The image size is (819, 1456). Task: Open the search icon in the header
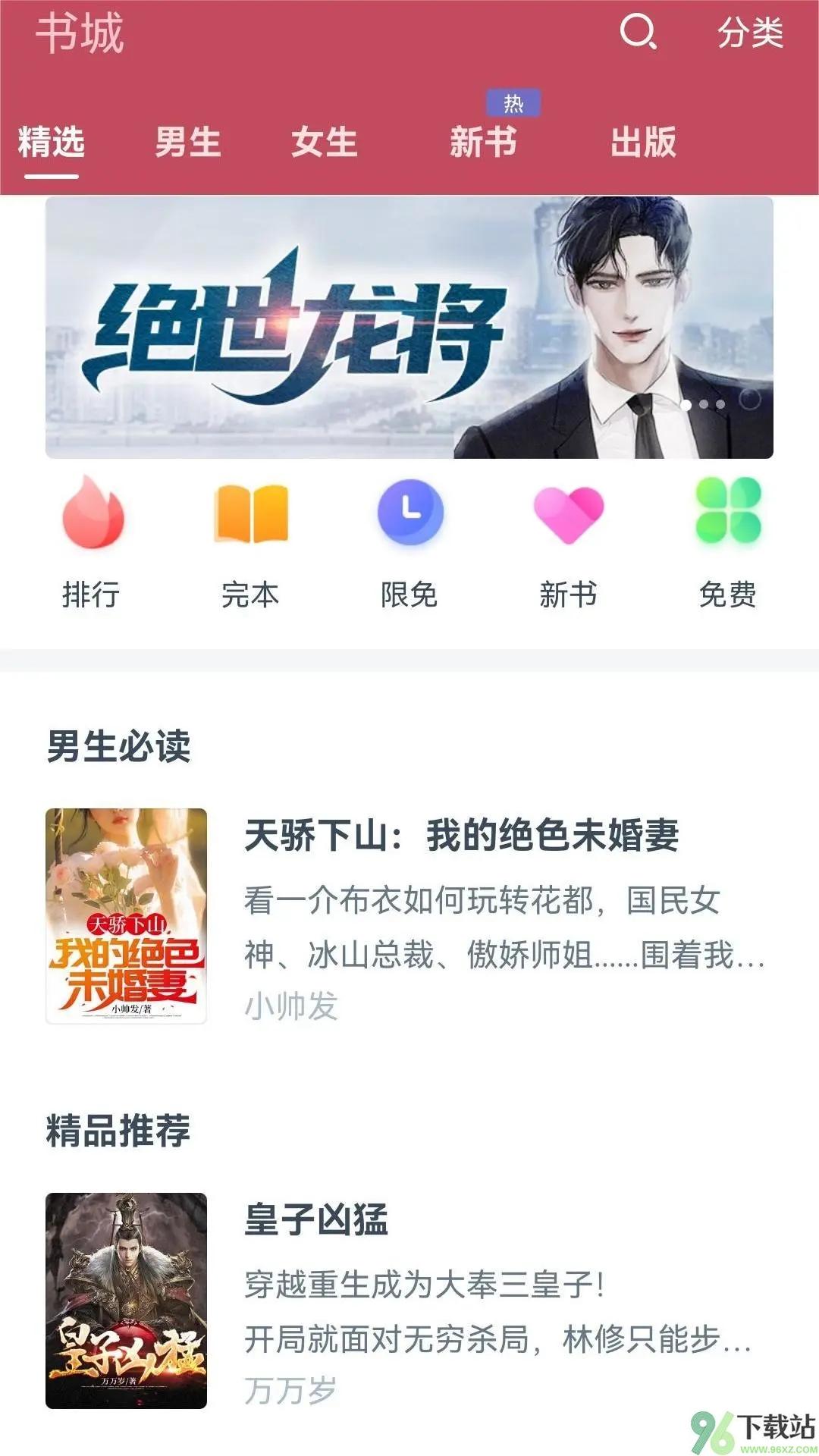pyautogui.click(x=637, y=33)
